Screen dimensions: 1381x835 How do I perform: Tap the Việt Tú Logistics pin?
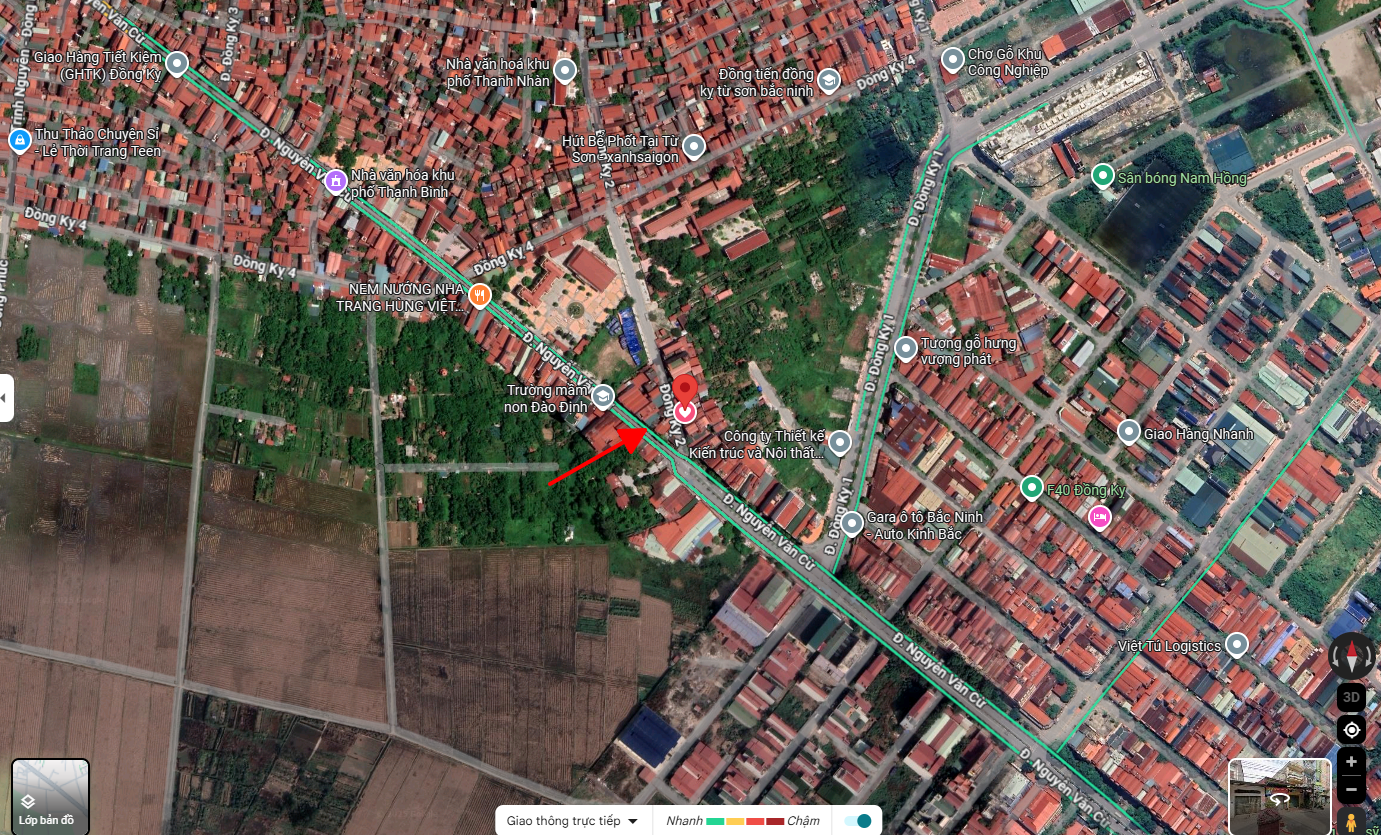tap(1237, 645)
